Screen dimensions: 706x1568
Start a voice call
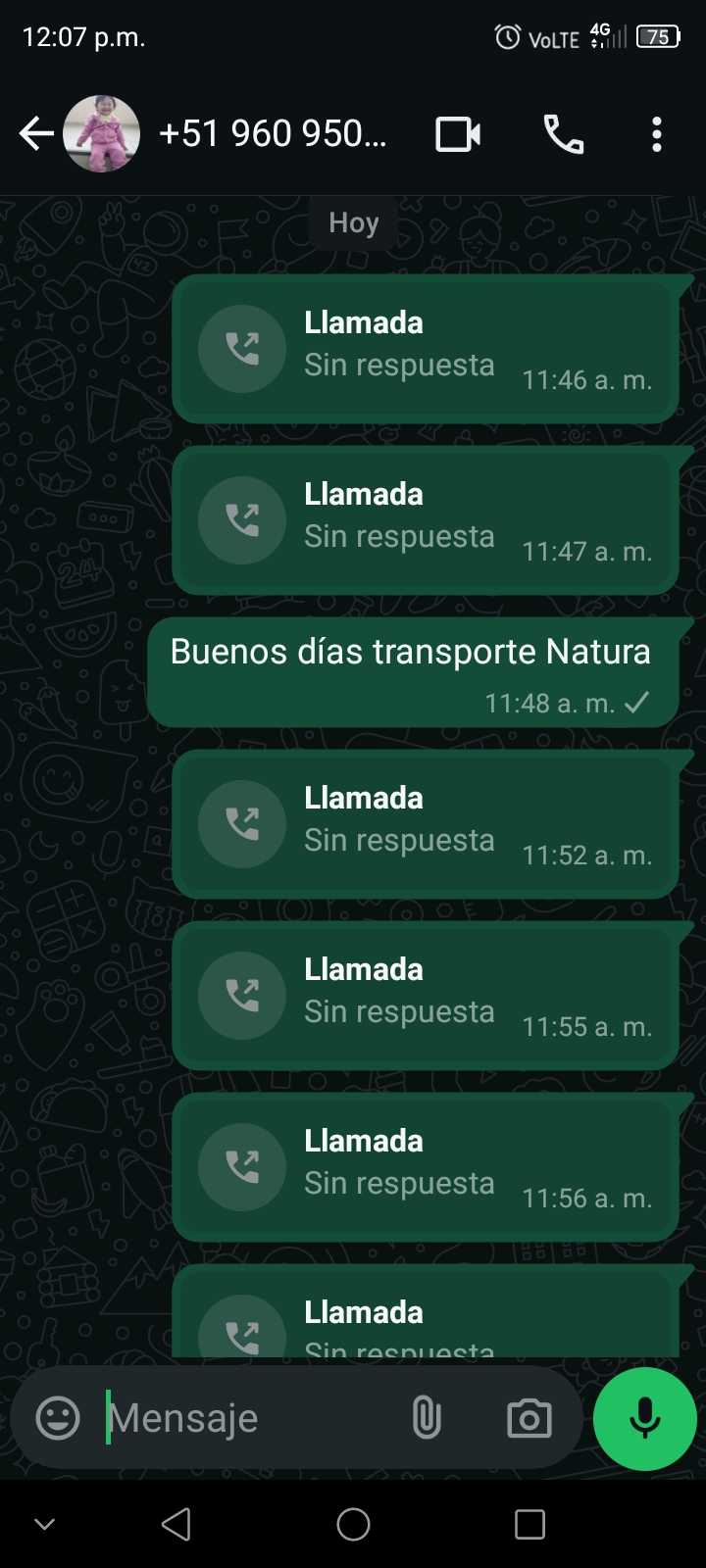(564, 134)
